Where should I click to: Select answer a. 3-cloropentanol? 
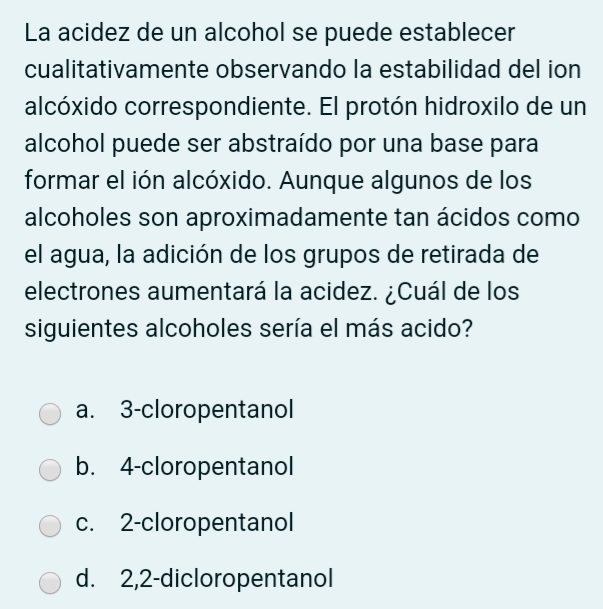(x=50, y=412)
